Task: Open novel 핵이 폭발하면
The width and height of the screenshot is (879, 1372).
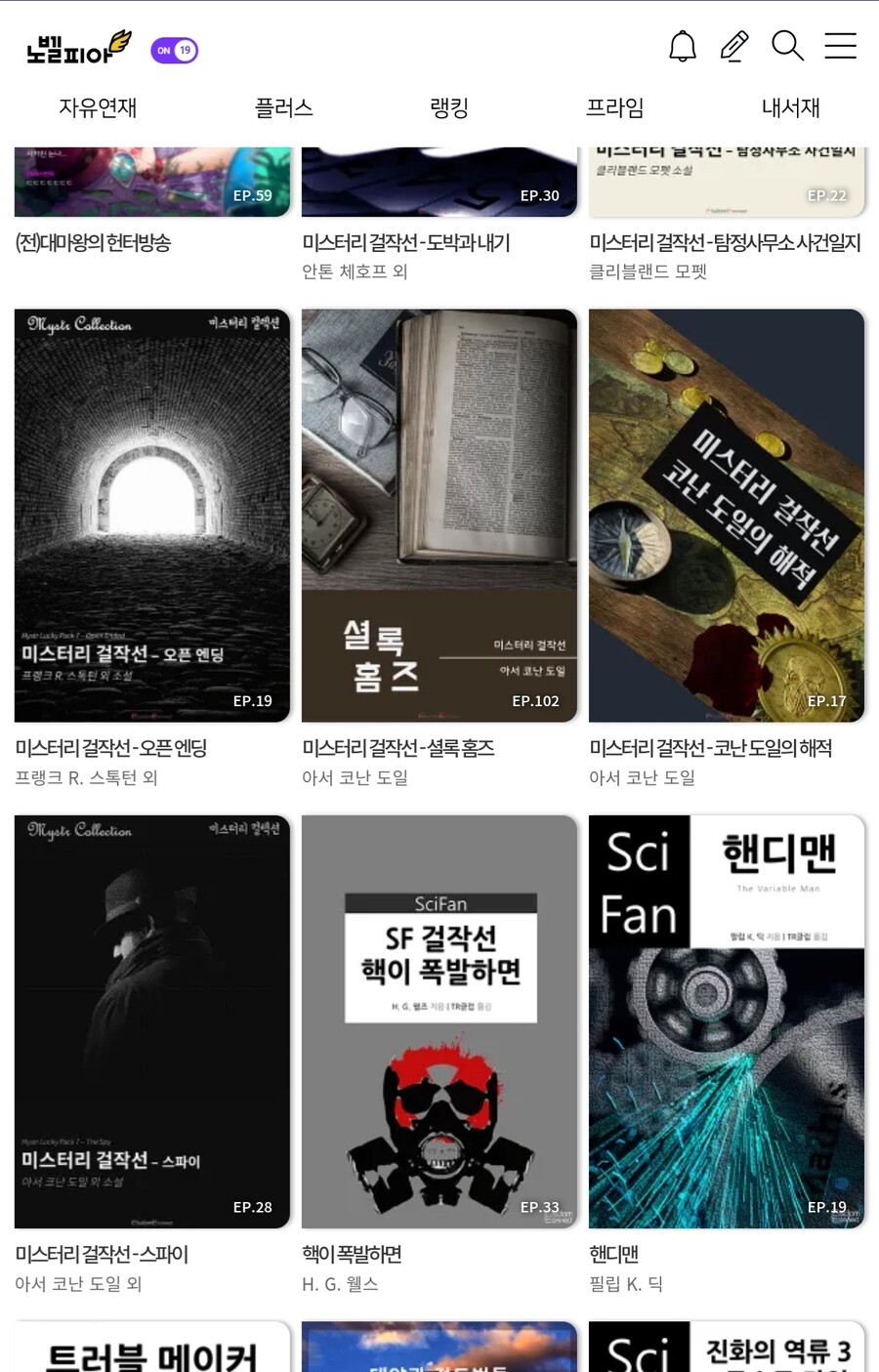Action: pyautogui.click(x=439, y=1021)
